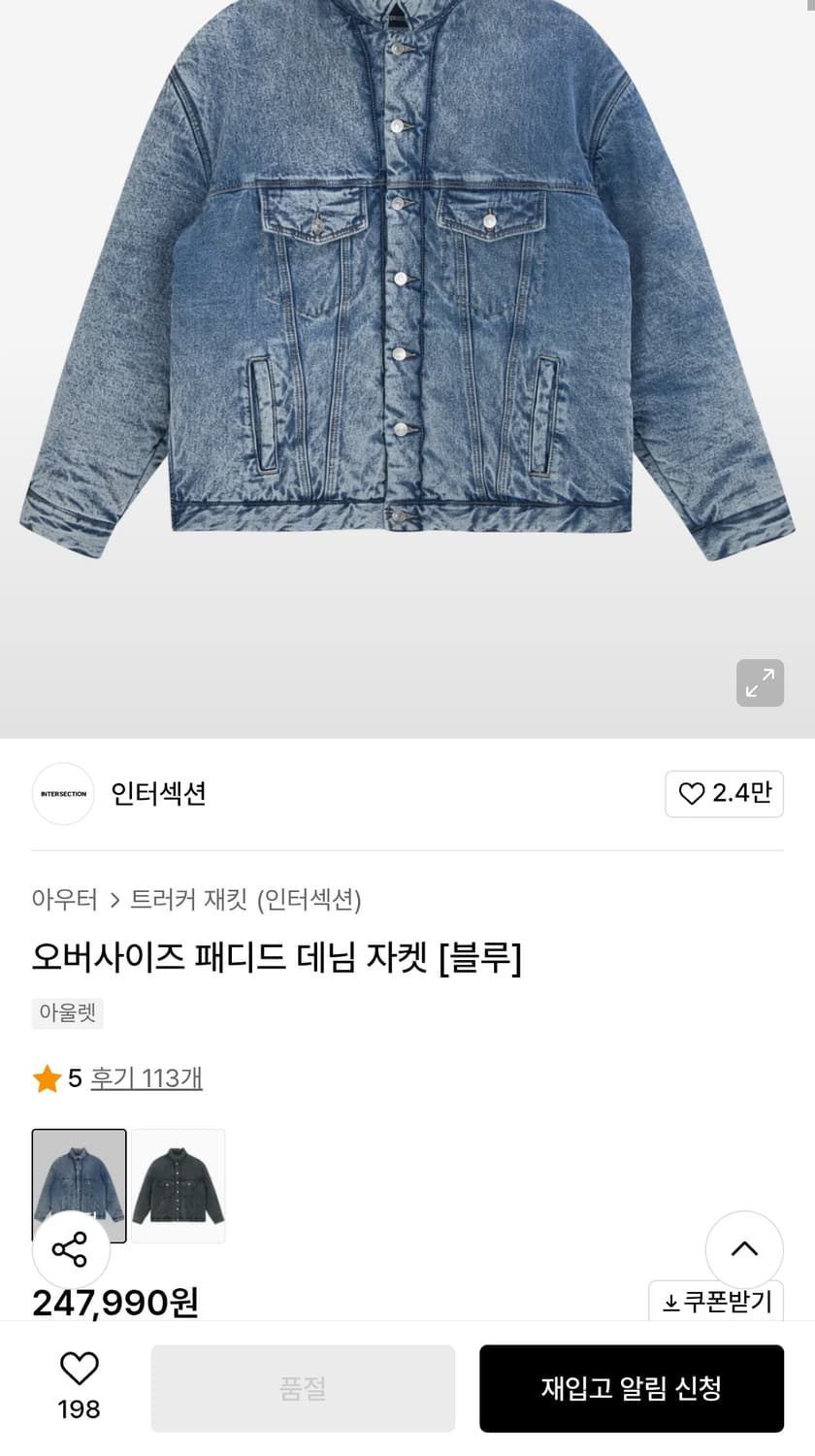815x1456 pixels.
Task: Open the 후기 113개 reviews link
Action: click(x=147, y=1077)
